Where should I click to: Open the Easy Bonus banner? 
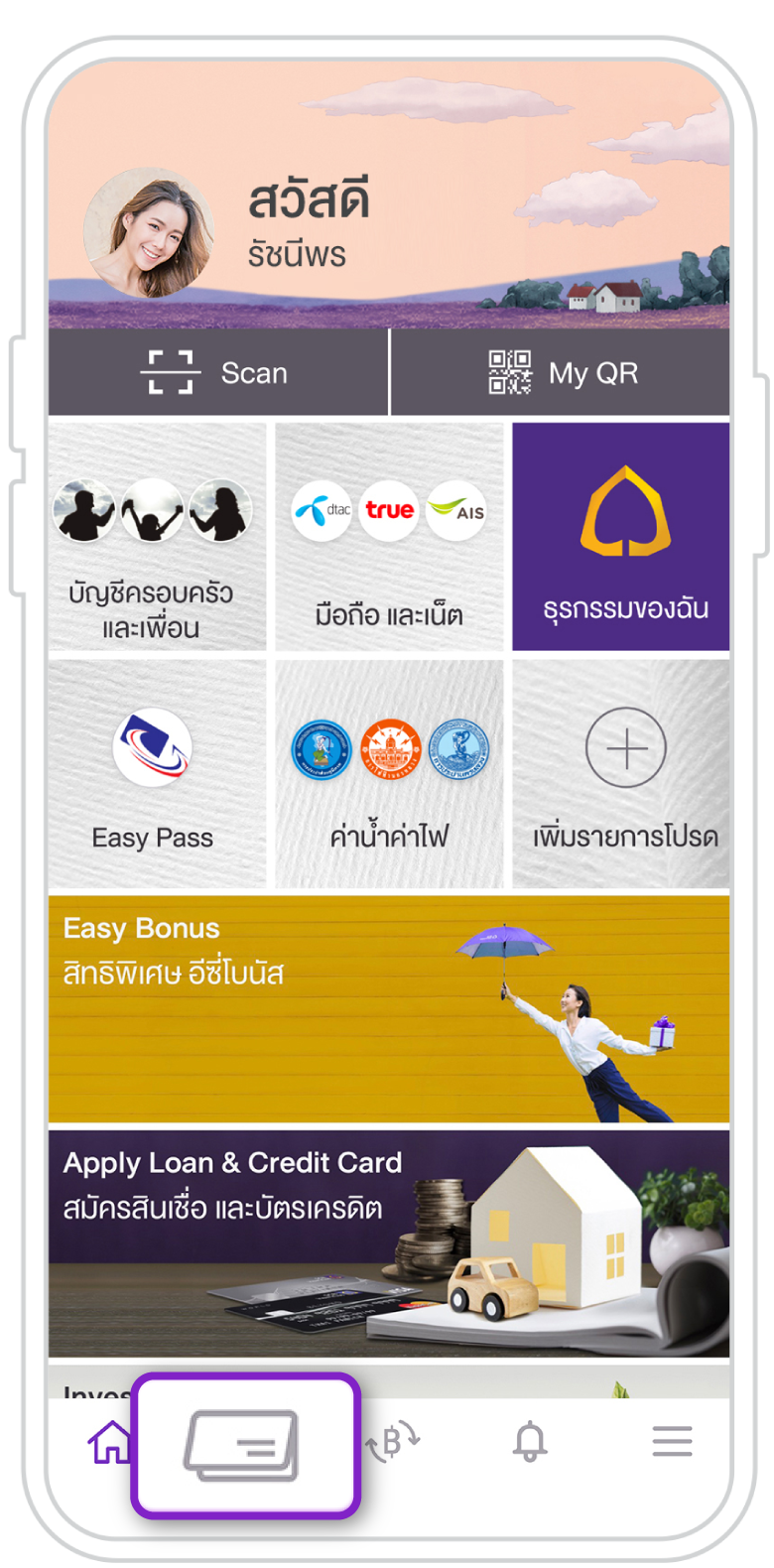pyautogui.click(x=389, y=1008)
